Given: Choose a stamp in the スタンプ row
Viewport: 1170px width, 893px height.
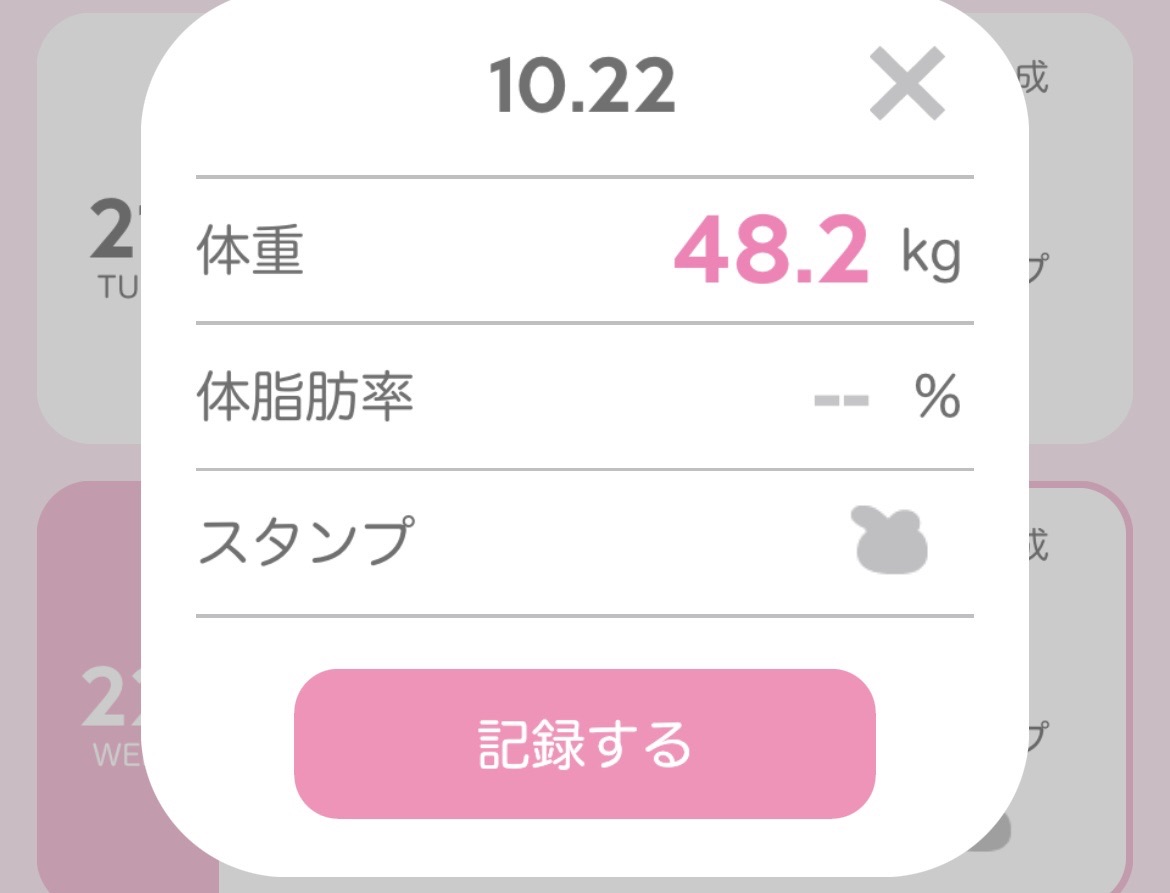Looking at the screenshot, I should coord(891,541).
